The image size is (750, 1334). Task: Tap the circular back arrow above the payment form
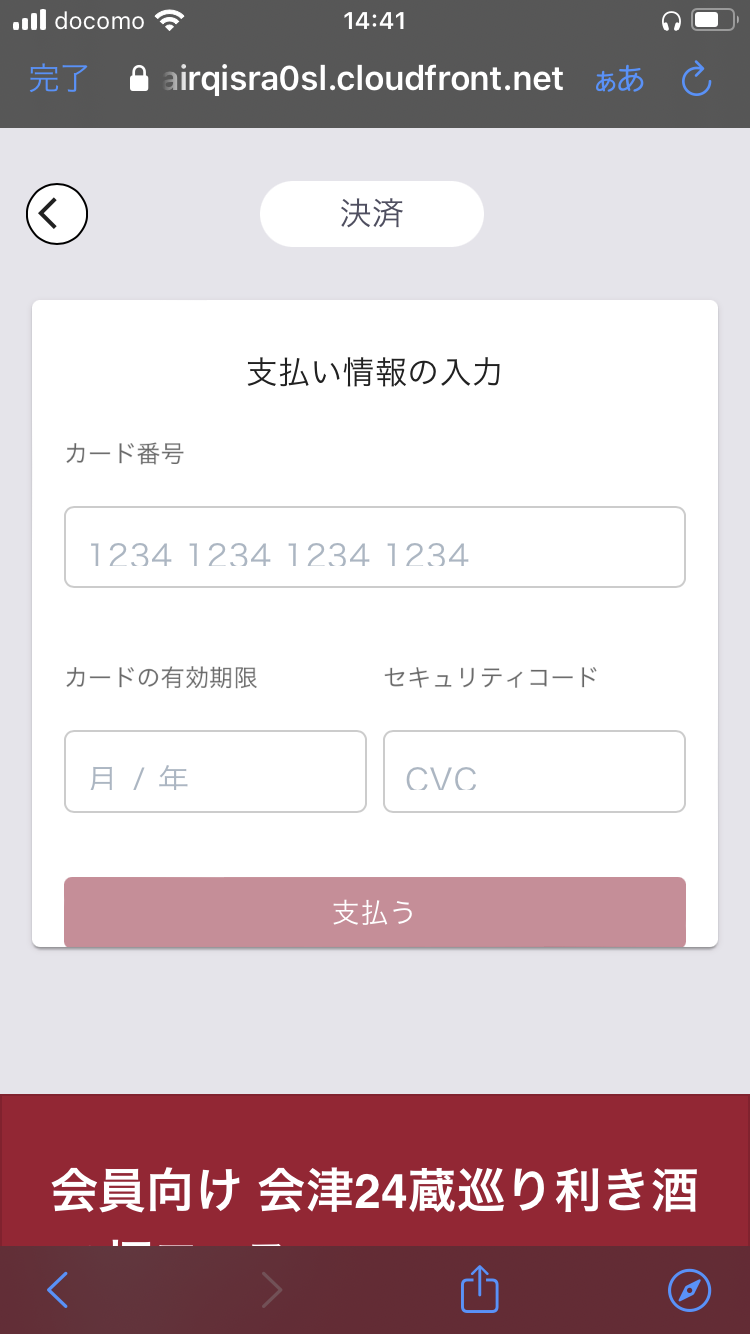(x=56, y=214)
